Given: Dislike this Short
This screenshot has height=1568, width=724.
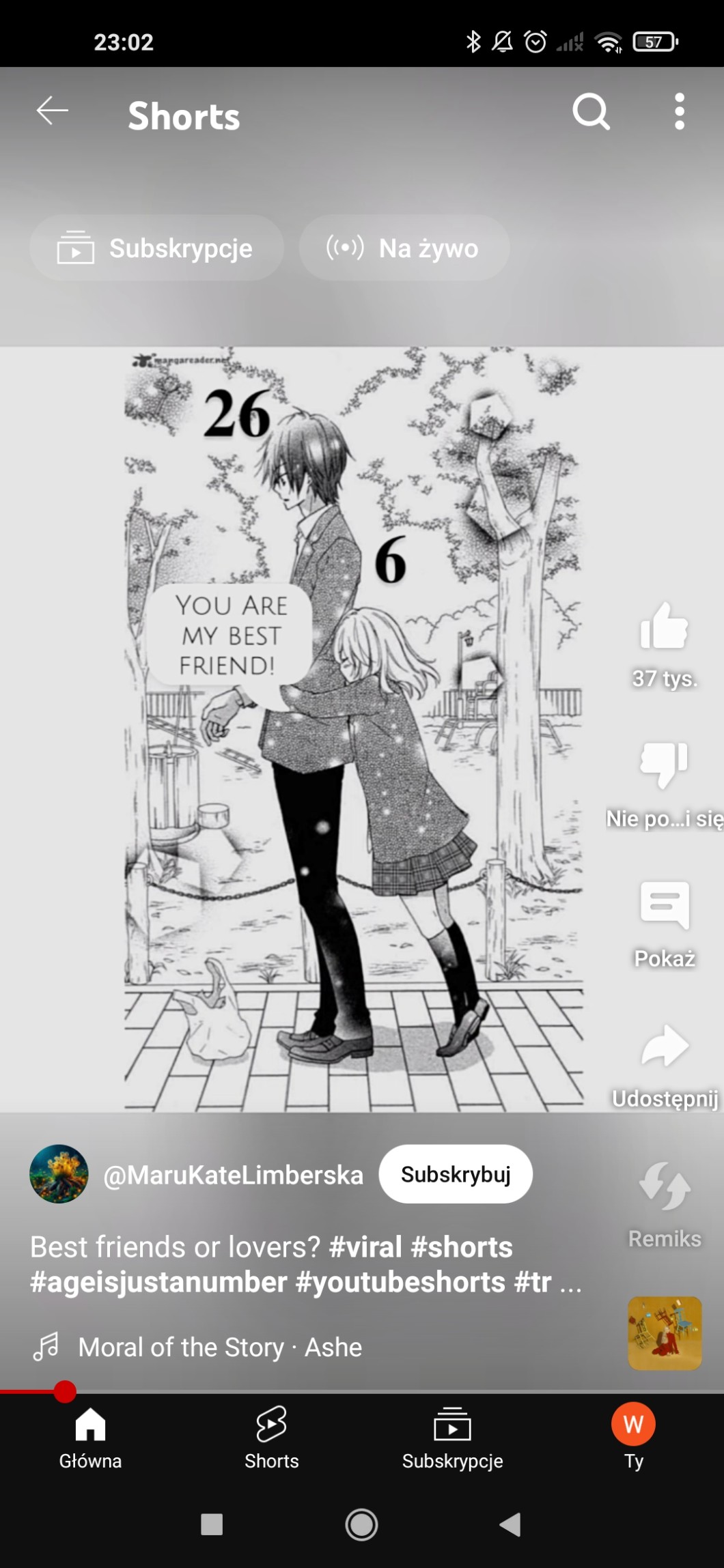Looking at the screenshot, I should [x=664, y=765].
